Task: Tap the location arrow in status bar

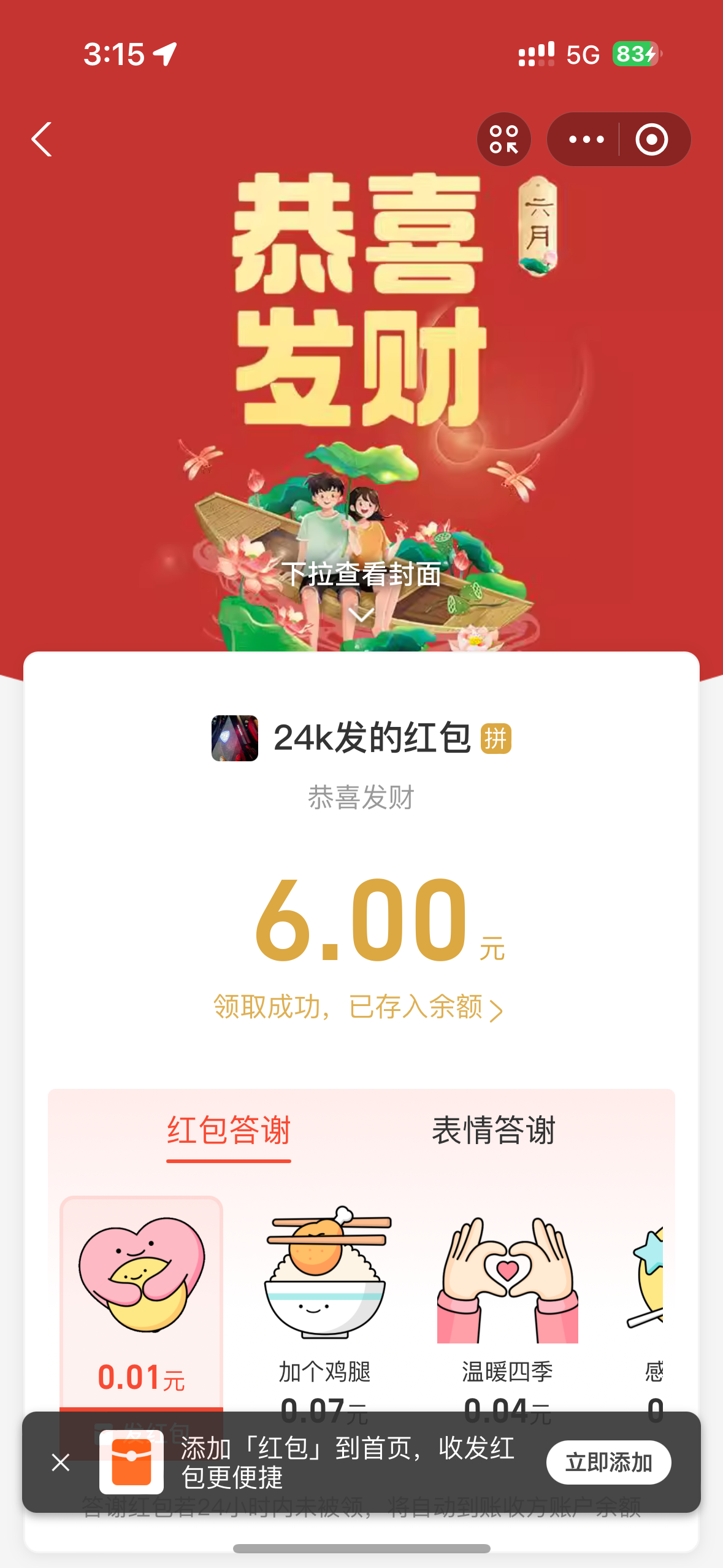Action: point(164,55)
